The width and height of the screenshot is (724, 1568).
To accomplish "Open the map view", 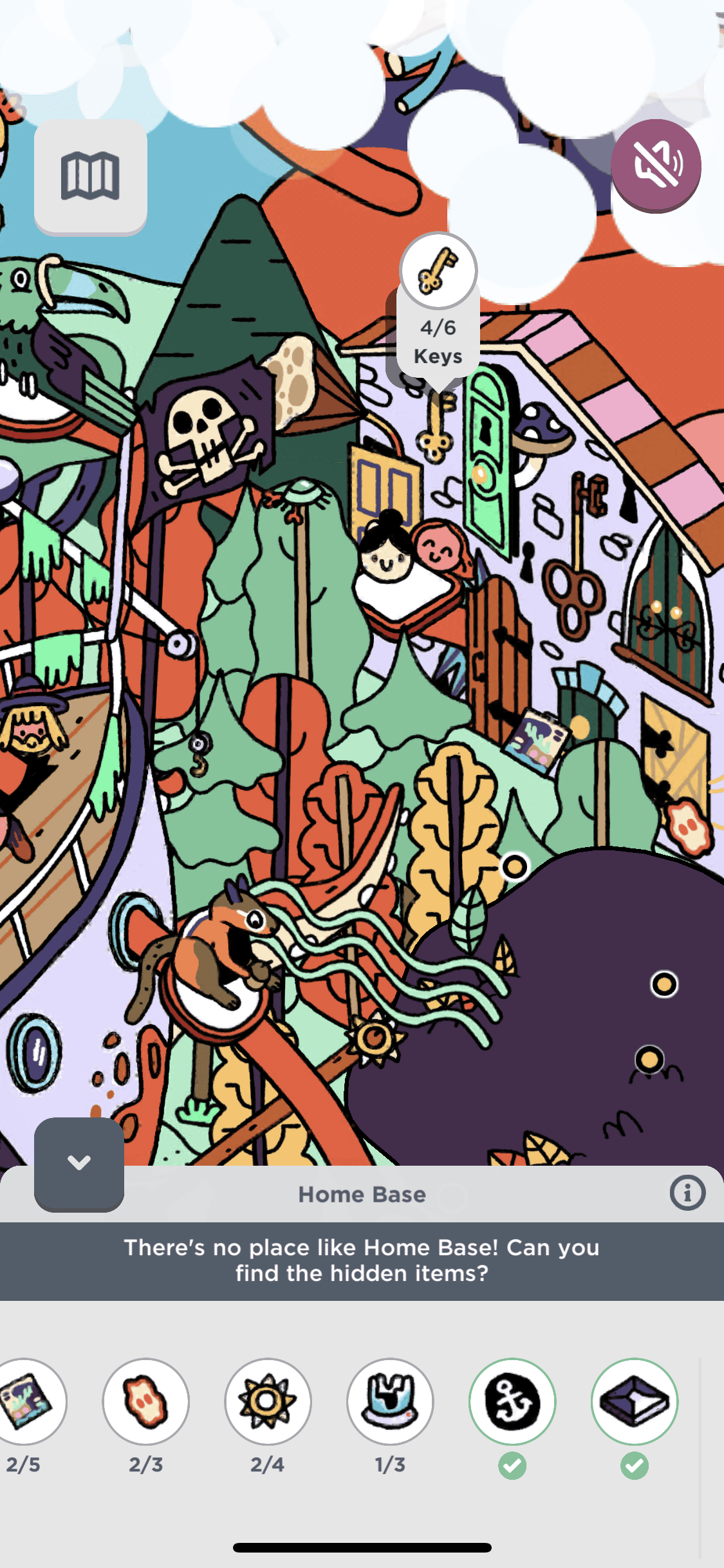I will click(x=90, y=176).
